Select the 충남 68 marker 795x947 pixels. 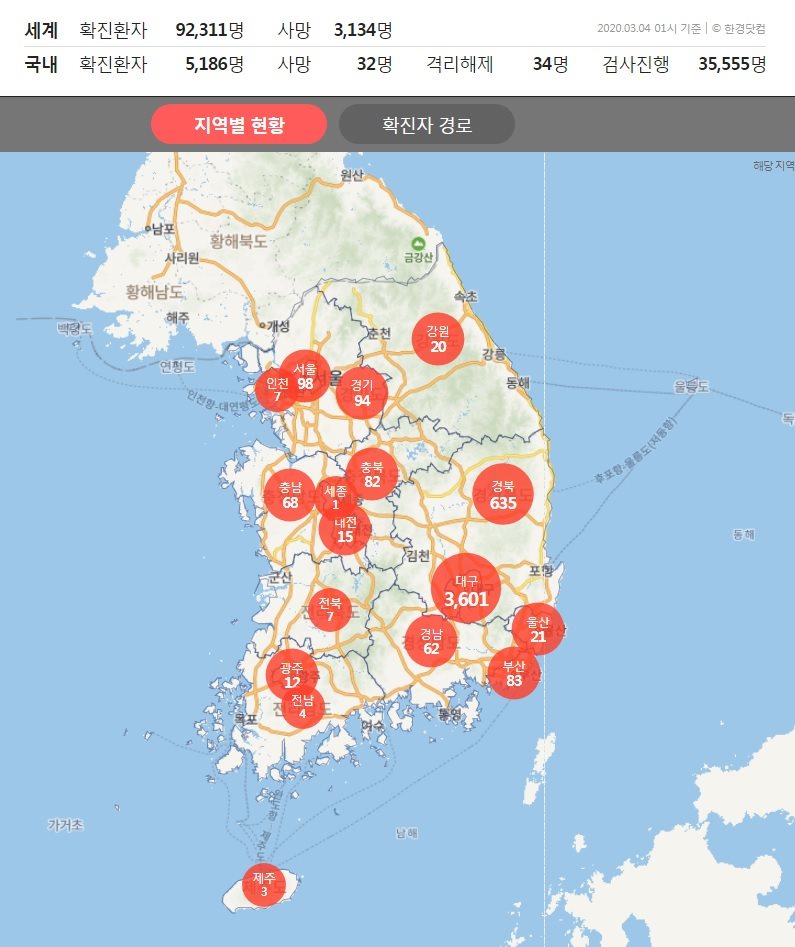pyautogui.click(x=290, y=495)
